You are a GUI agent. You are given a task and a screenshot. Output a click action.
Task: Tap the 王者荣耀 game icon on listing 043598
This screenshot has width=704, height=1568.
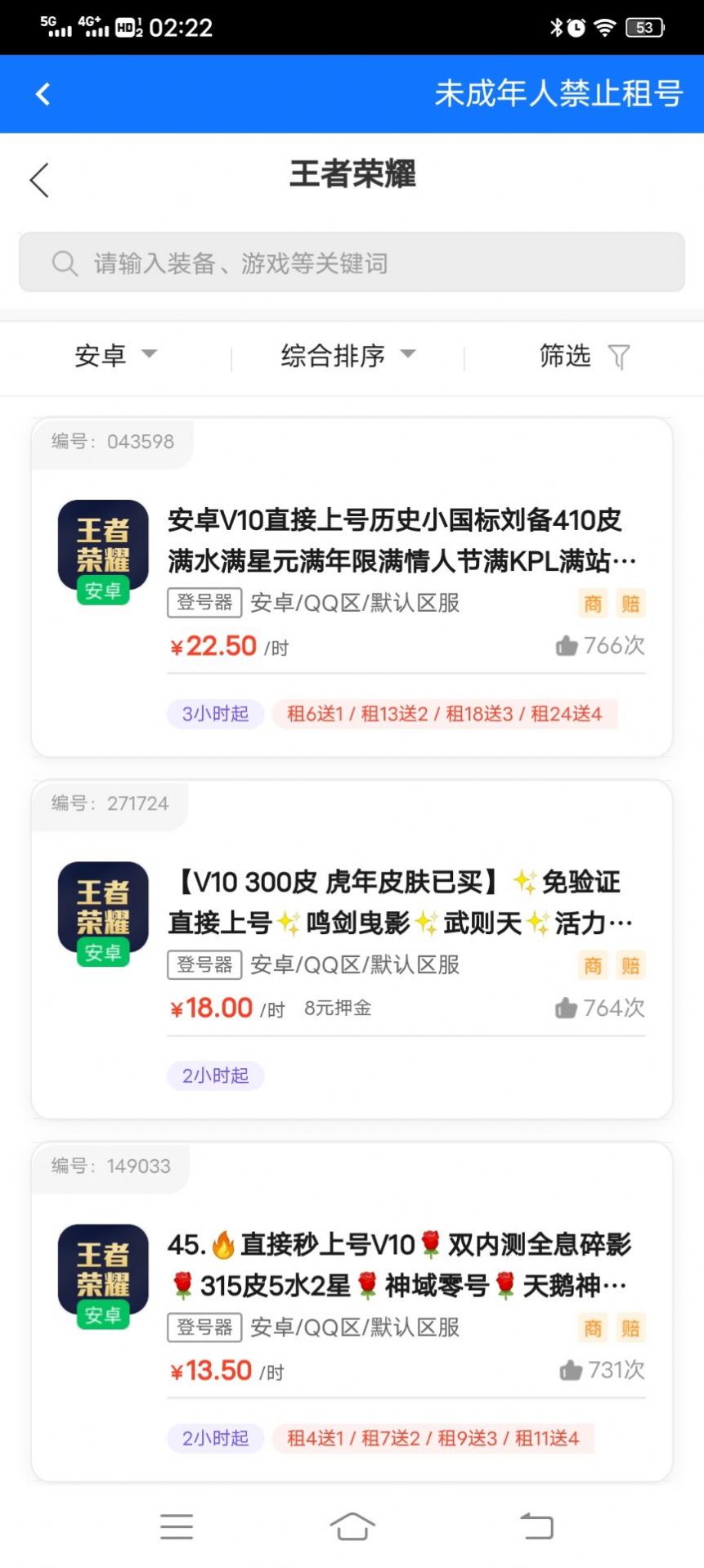tap(102, 548)
